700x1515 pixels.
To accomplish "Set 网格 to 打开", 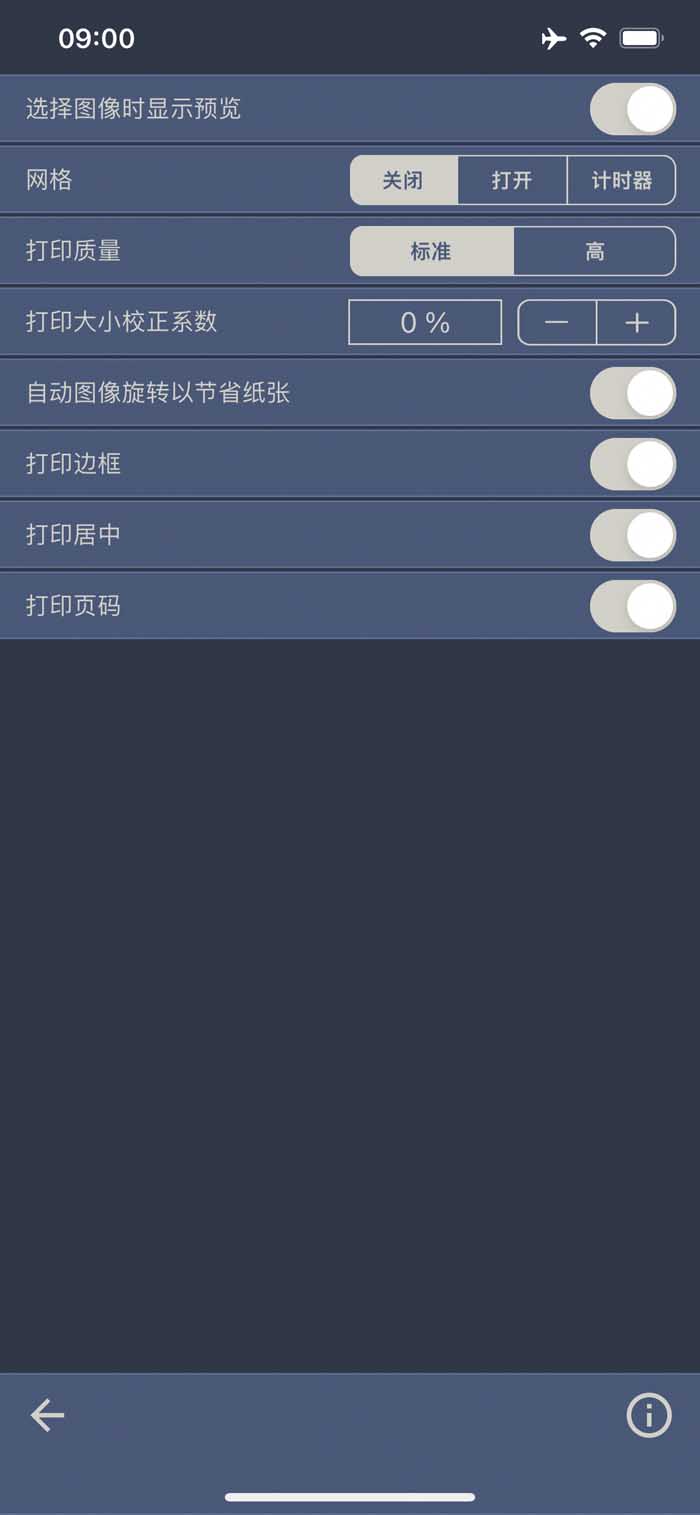I will coord(512,180).
